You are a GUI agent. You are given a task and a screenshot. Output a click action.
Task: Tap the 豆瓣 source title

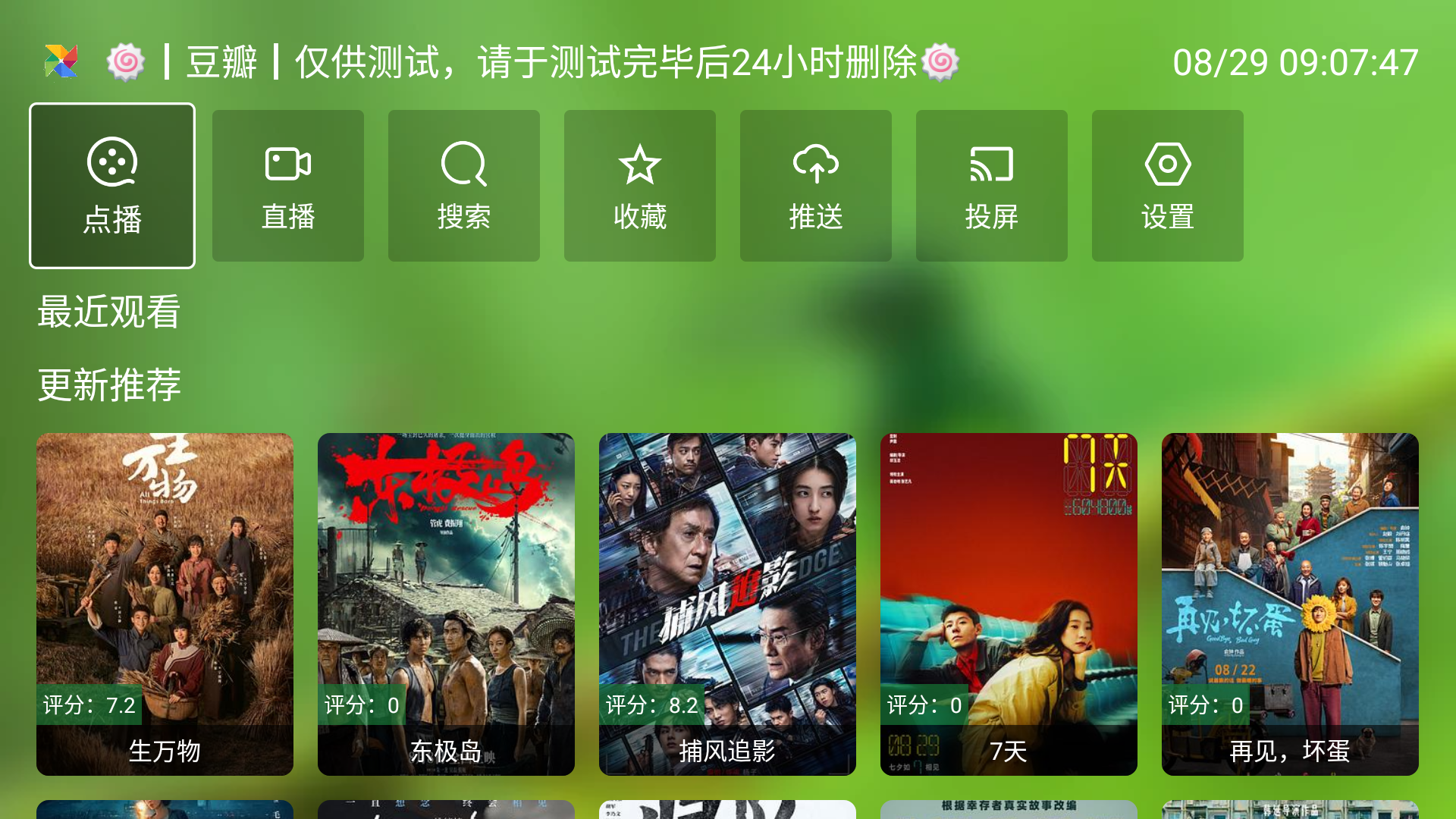[x=221, y=62]
